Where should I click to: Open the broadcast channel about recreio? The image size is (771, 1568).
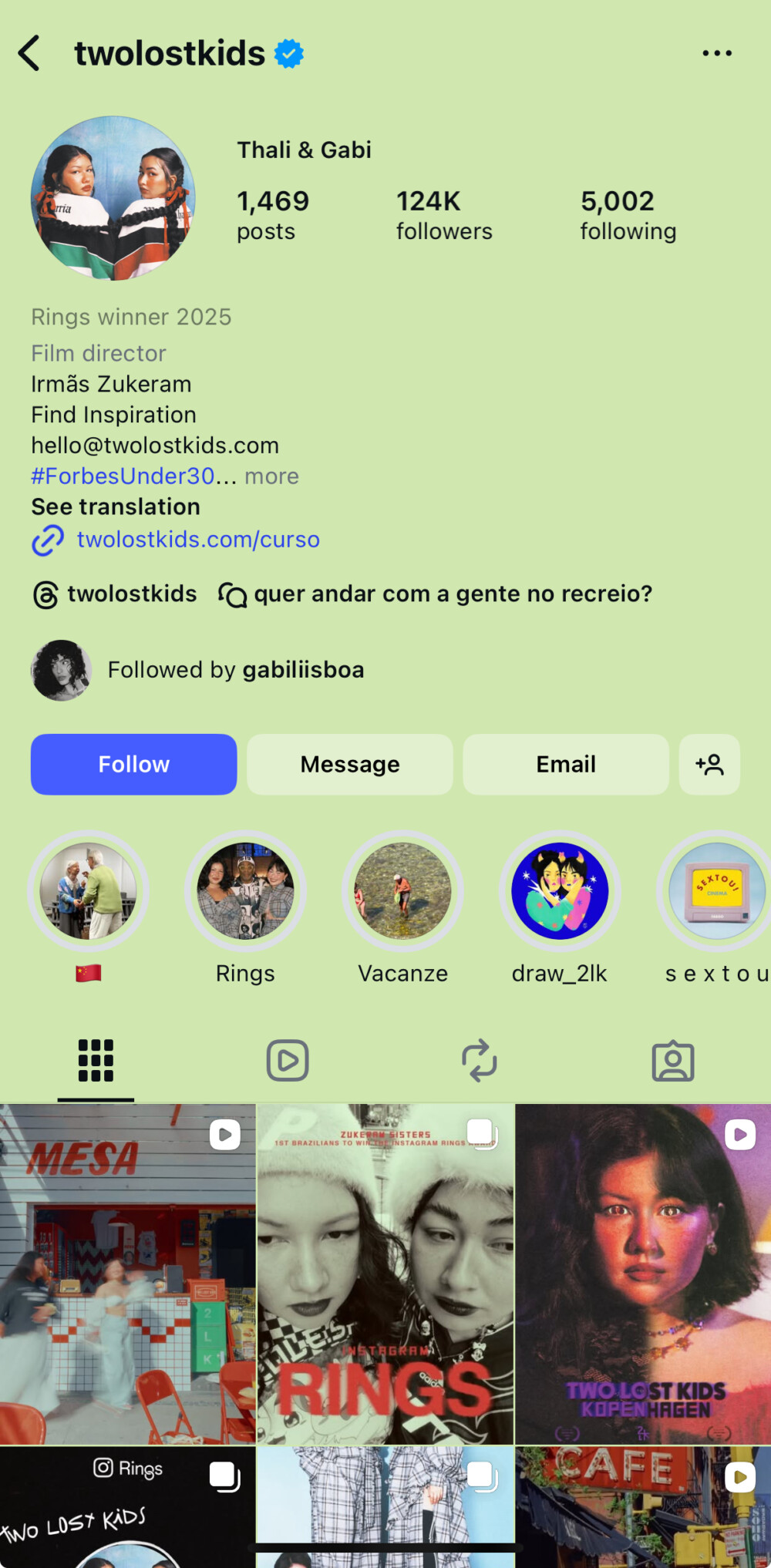coord(436,594)
